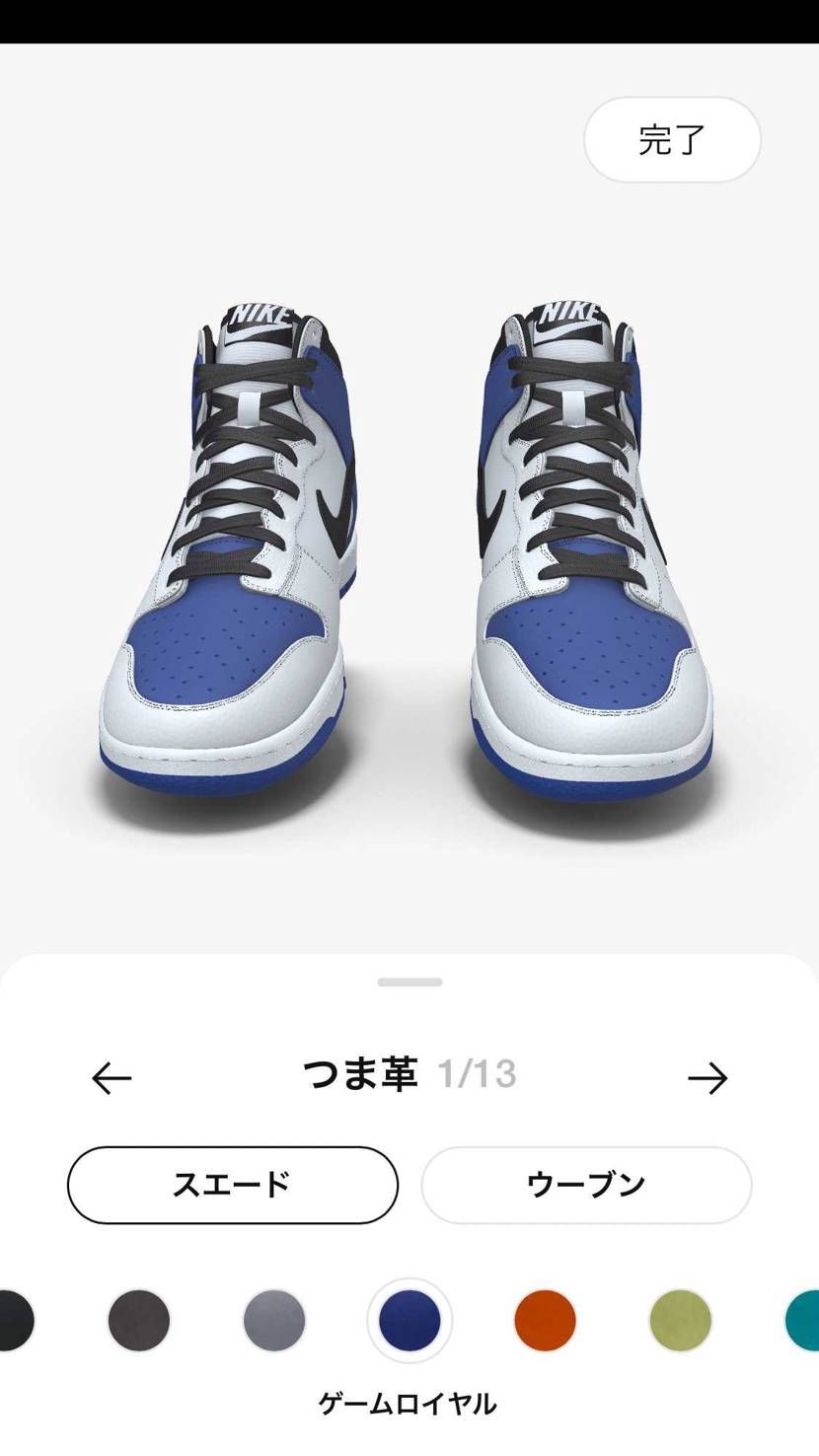Advance to the next customization part
The width and height of the screenshot is (819, 1456).
(708, 1077)
